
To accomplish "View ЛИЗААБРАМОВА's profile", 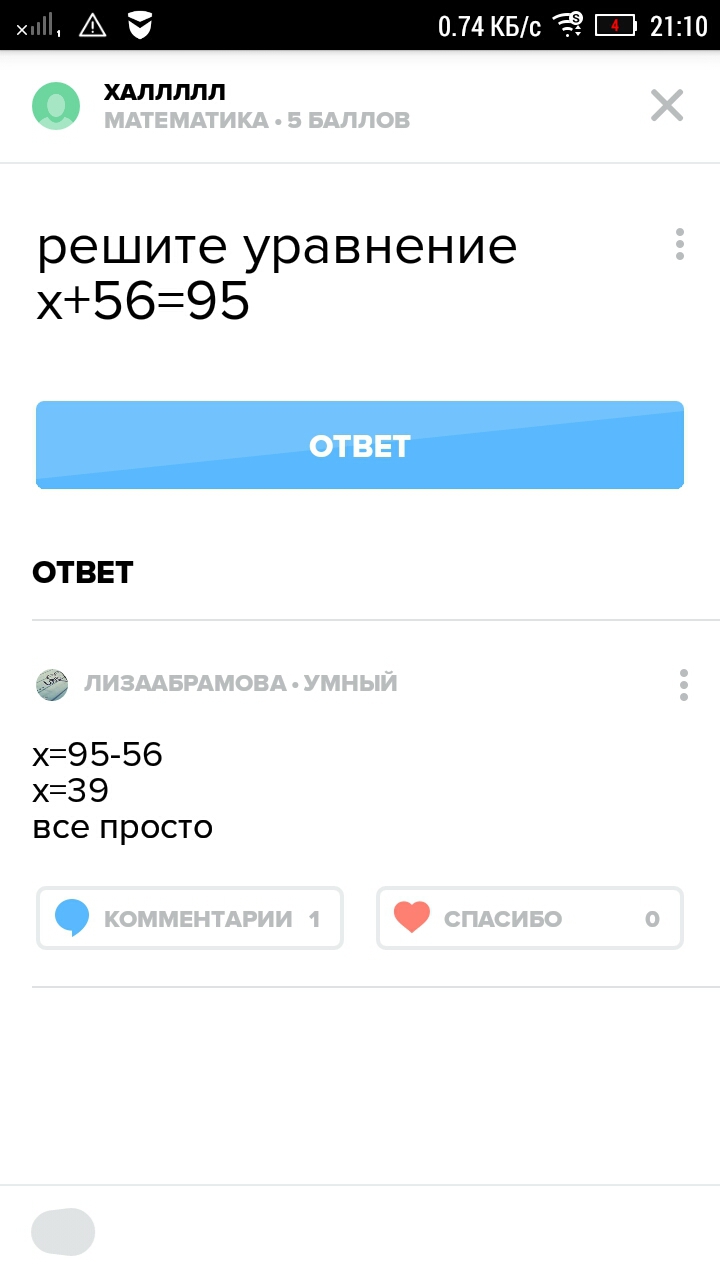I will click(x=52, y=684).
